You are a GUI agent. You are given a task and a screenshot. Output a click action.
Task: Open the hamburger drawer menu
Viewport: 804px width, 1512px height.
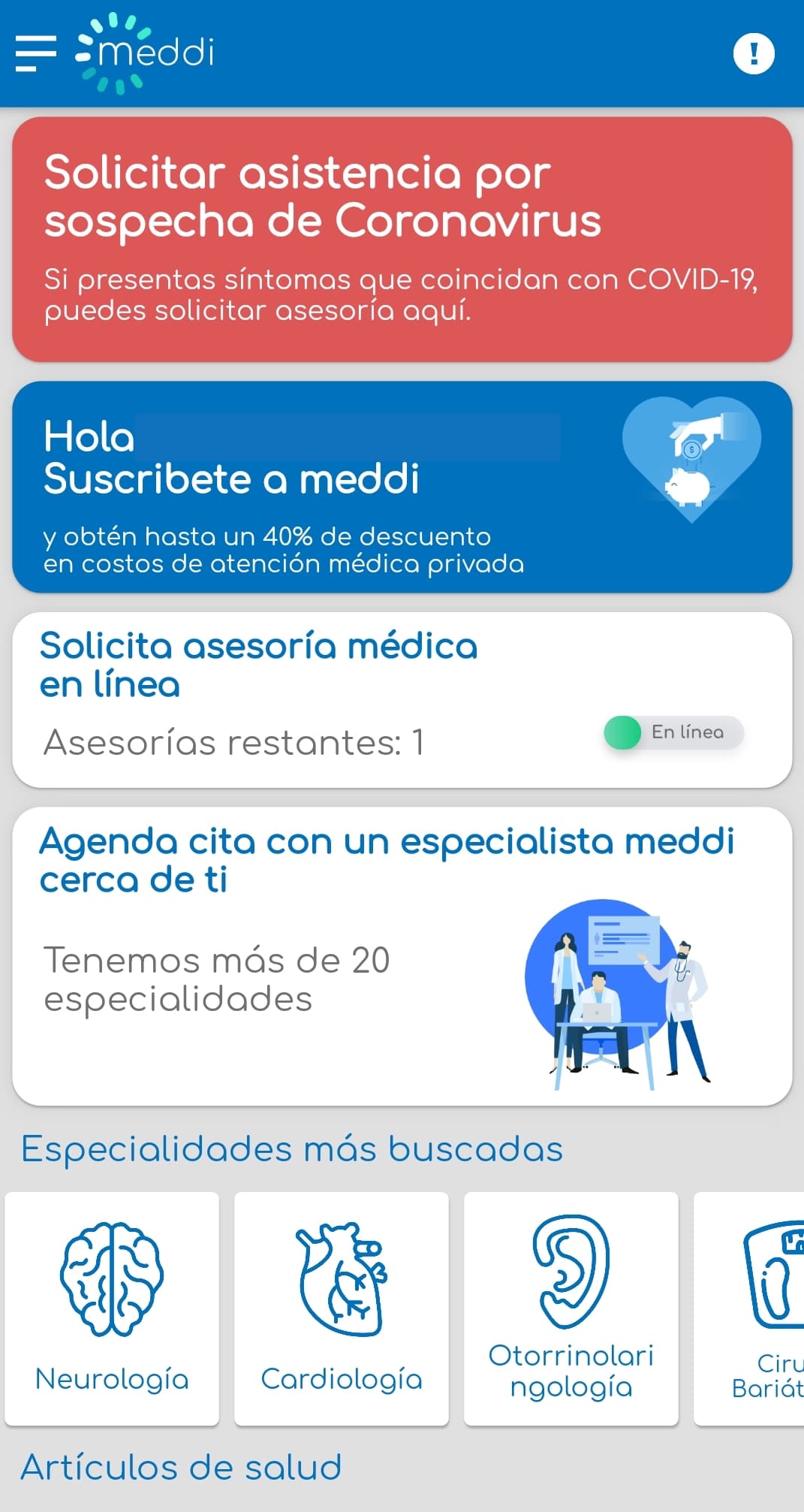[x=36, y=53]
